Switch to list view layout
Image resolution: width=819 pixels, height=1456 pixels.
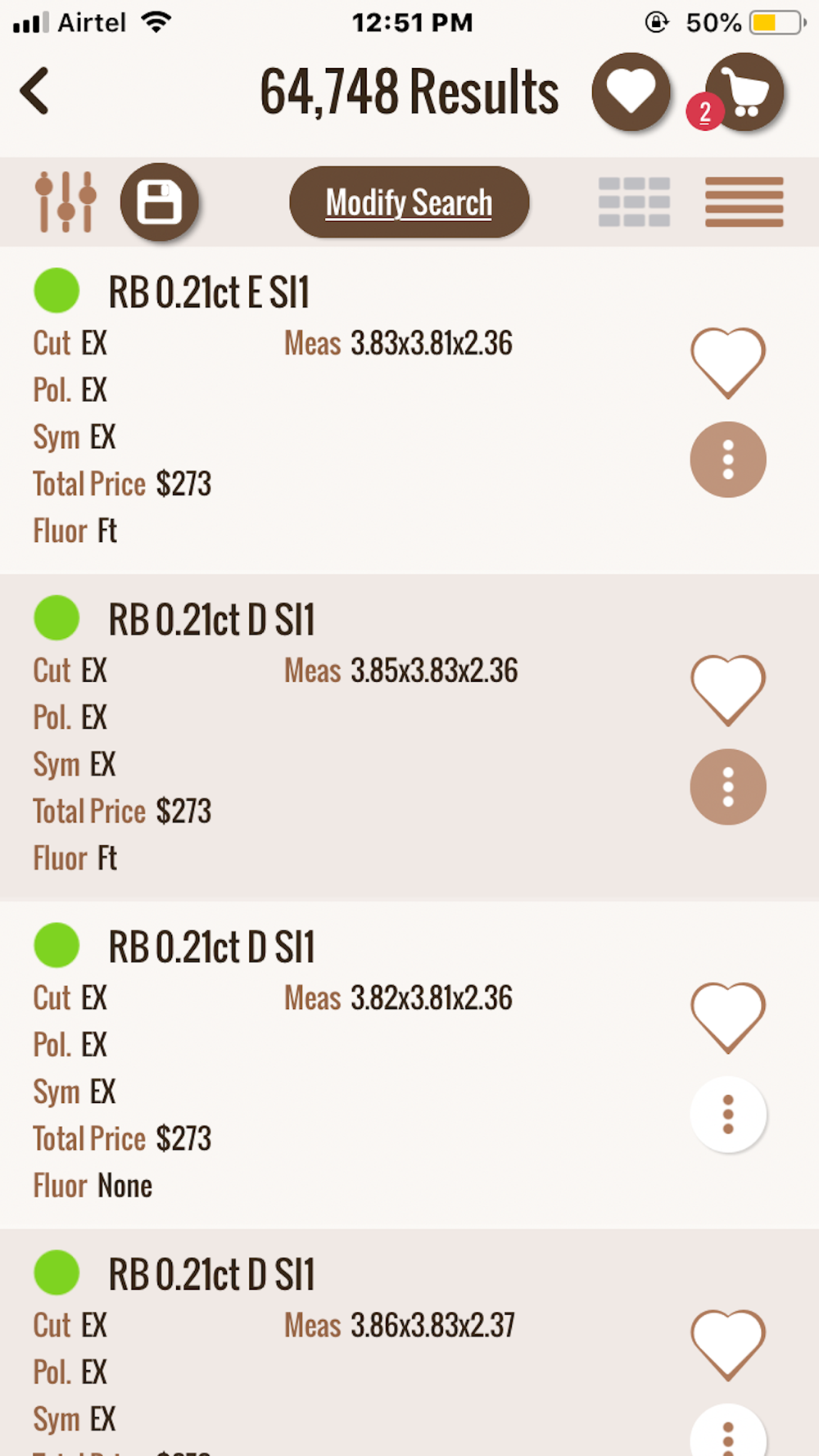click(x=744, y=201)
